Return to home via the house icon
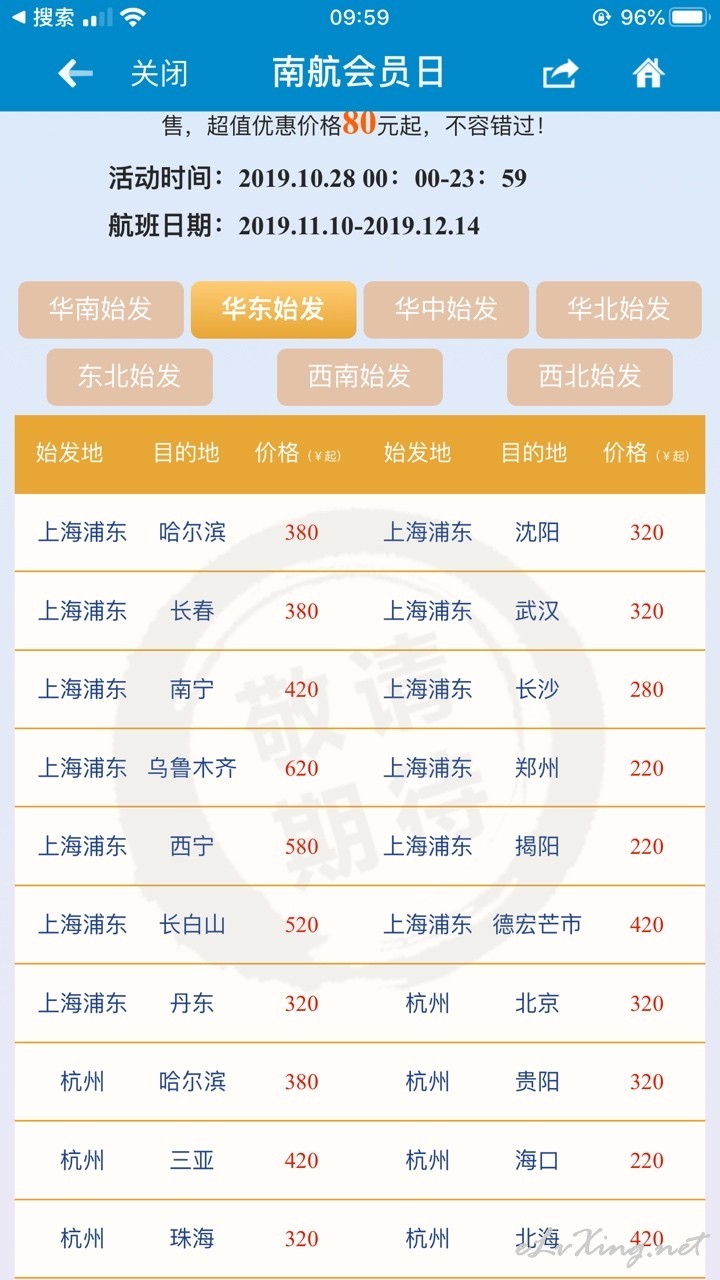720x1280 pixels. point(649,73)
